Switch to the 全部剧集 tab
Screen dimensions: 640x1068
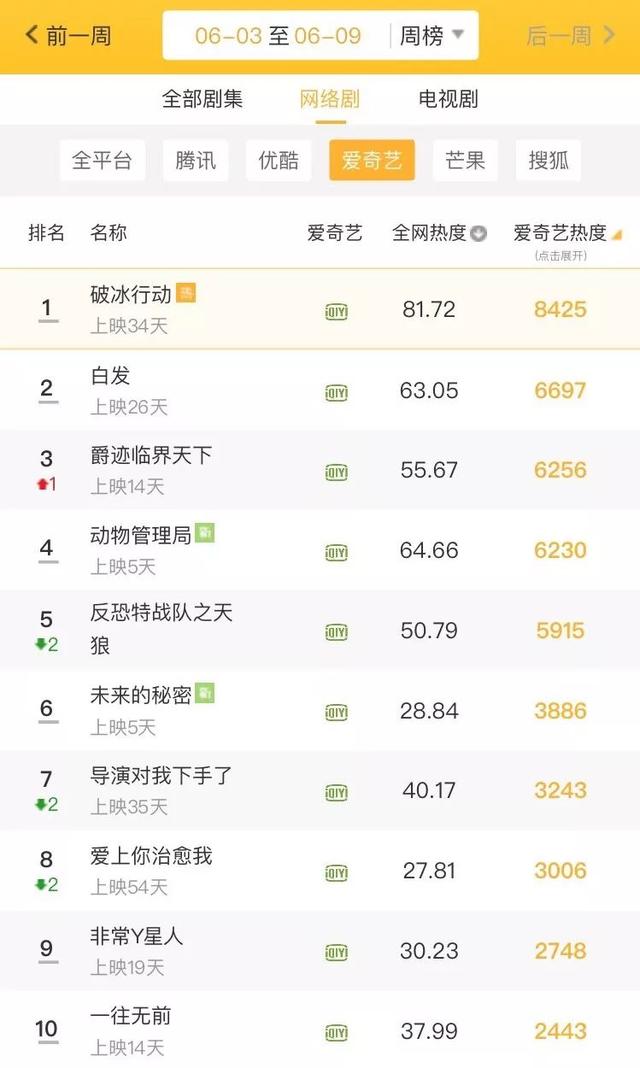202,99
